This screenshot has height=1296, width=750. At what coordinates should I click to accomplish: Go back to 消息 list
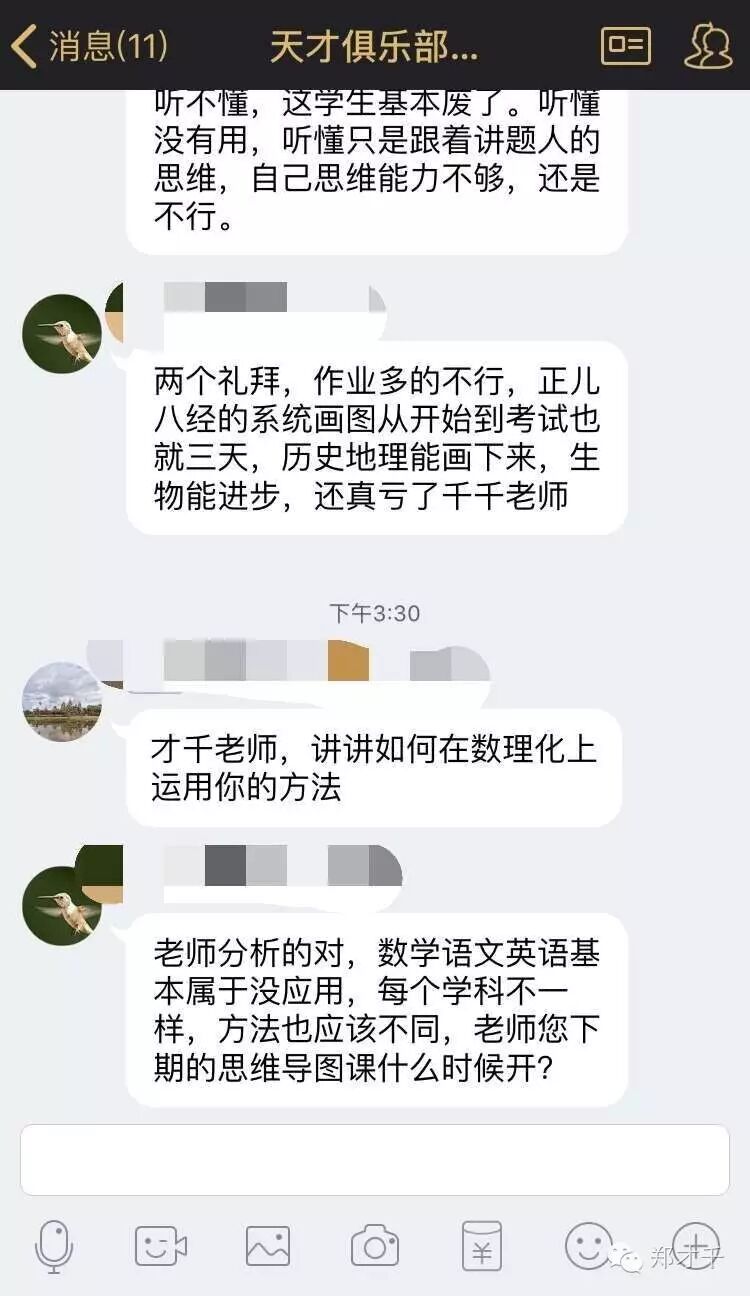(88, 46)
